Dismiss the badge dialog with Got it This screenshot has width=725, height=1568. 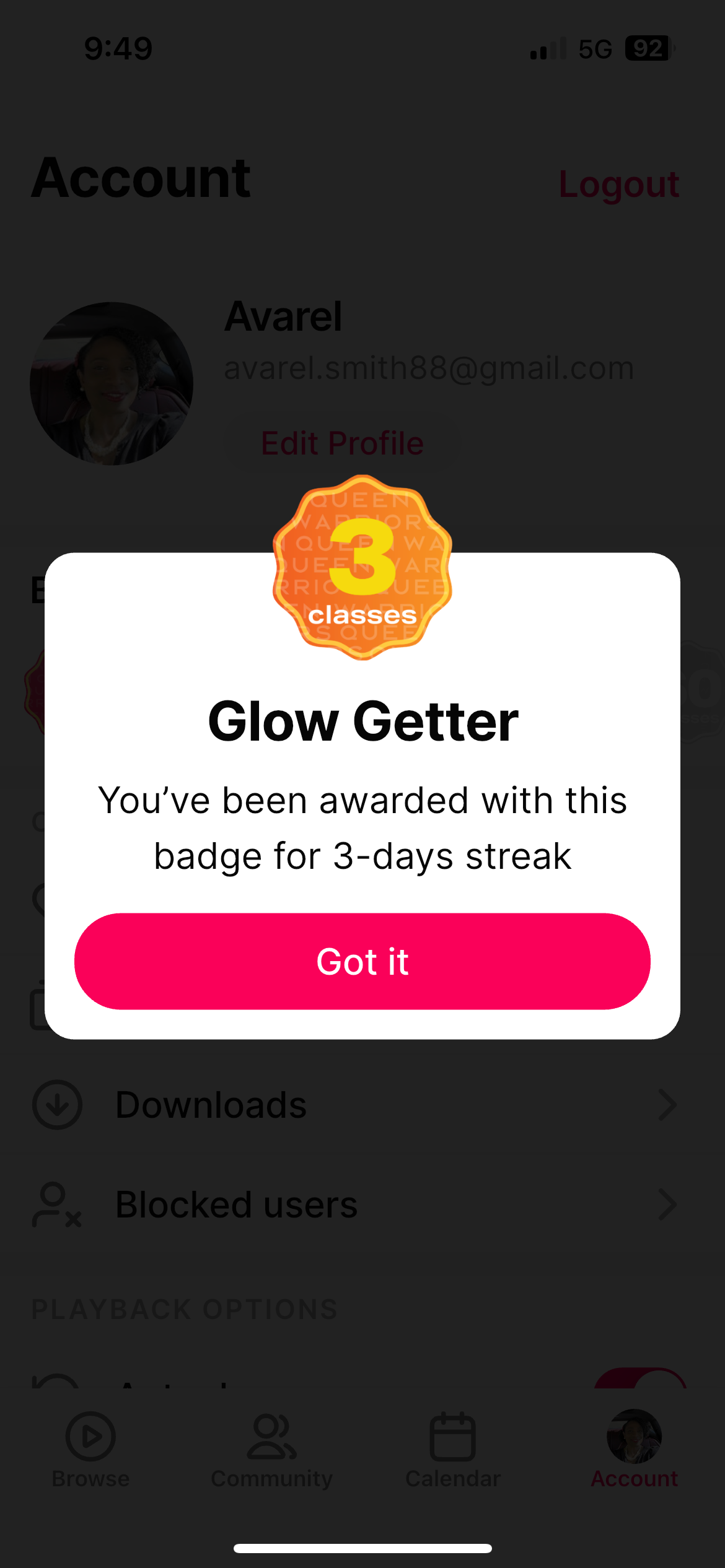362,961
